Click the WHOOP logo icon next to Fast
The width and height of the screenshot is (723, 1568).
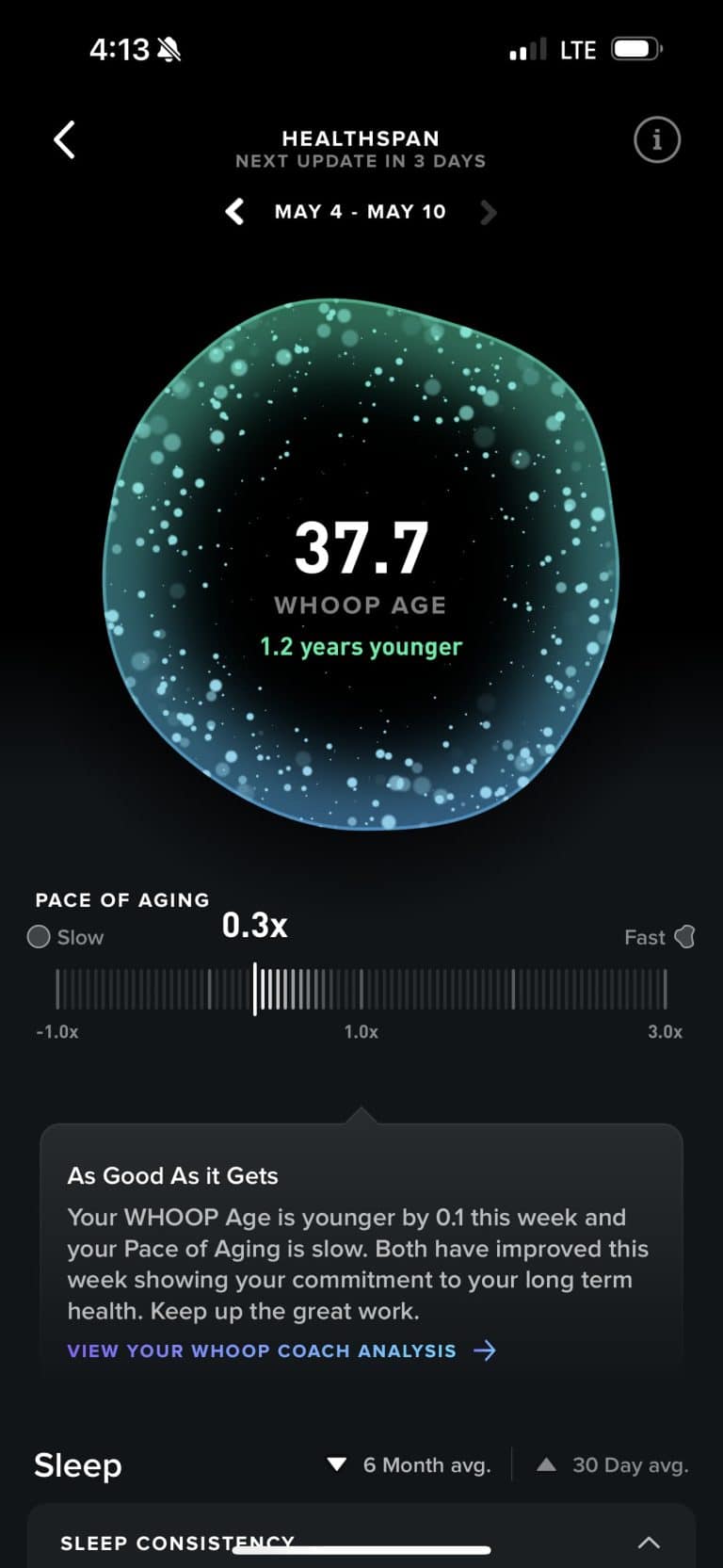tap(686, 937)
